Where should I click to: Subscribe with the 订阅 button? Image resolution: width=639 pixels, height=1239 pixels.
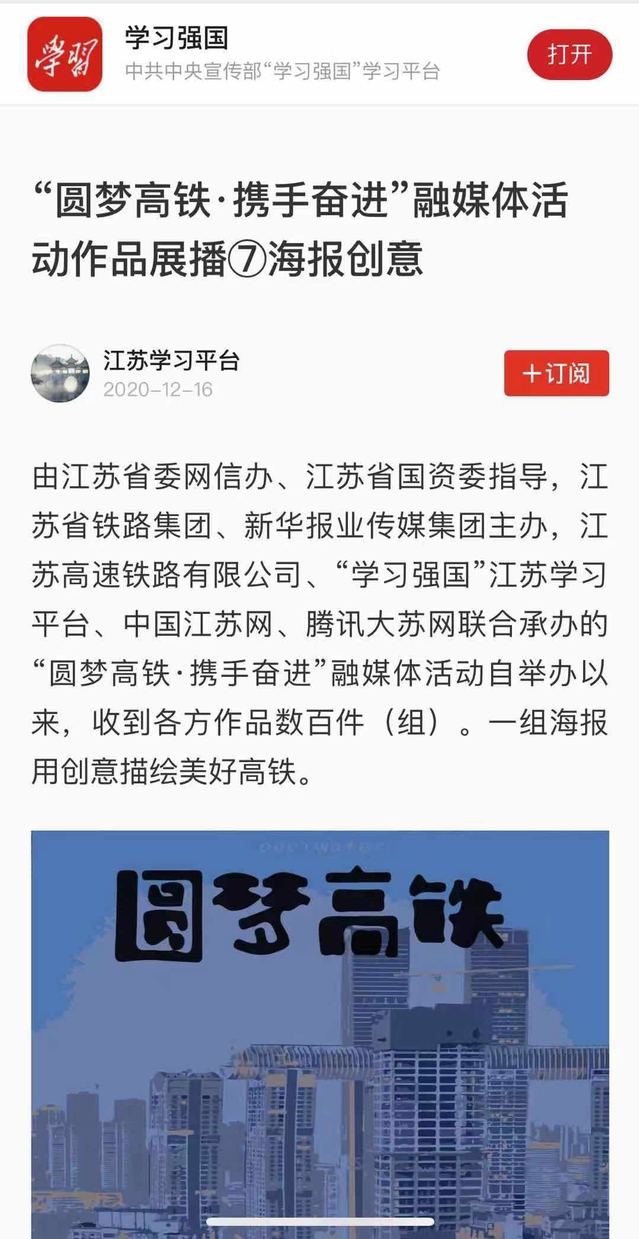click(556, 373)
